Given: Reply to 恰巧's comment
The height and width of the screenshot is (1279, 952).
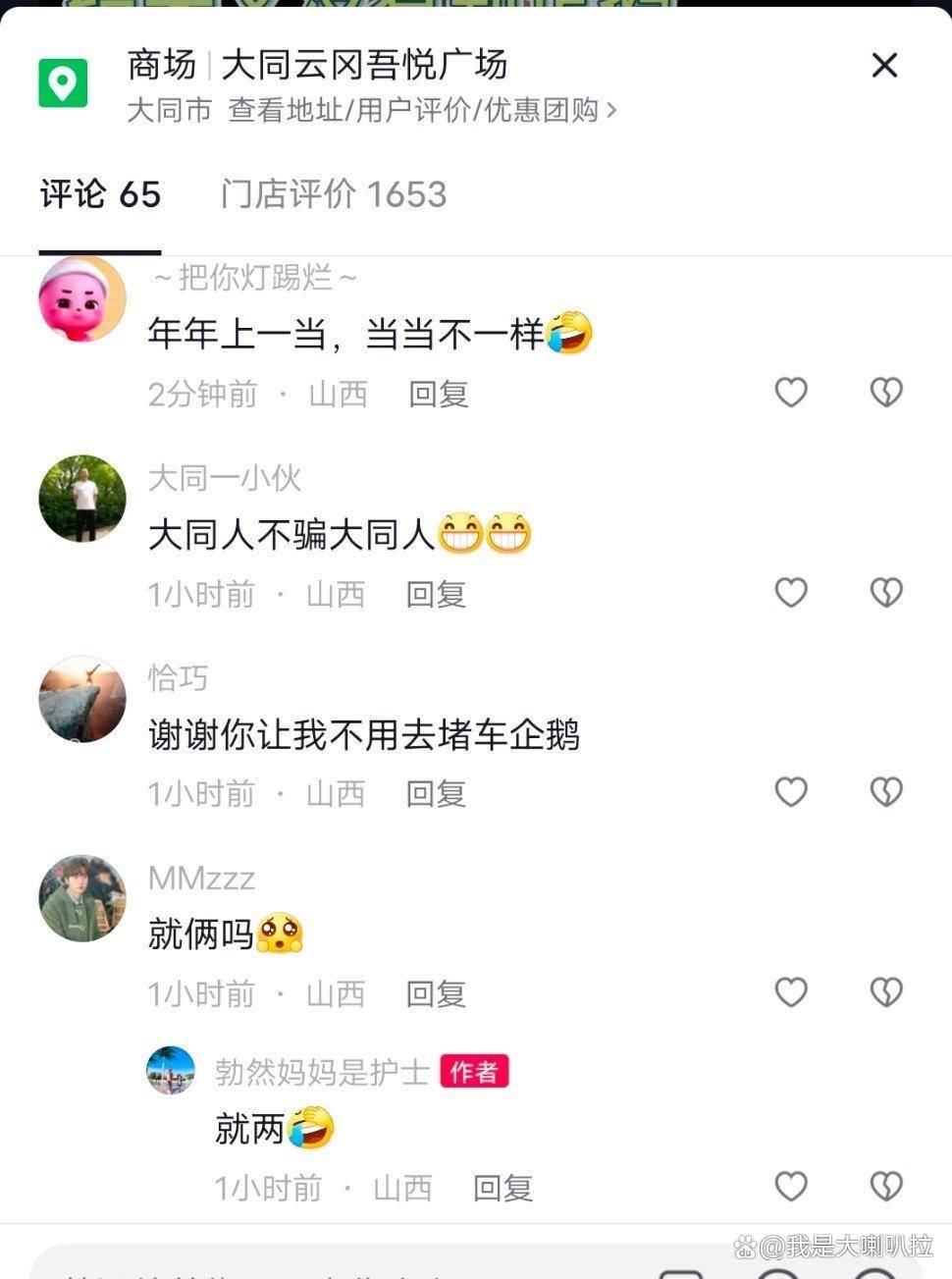Looking at the screenshot, I should (x=436, y=793).
